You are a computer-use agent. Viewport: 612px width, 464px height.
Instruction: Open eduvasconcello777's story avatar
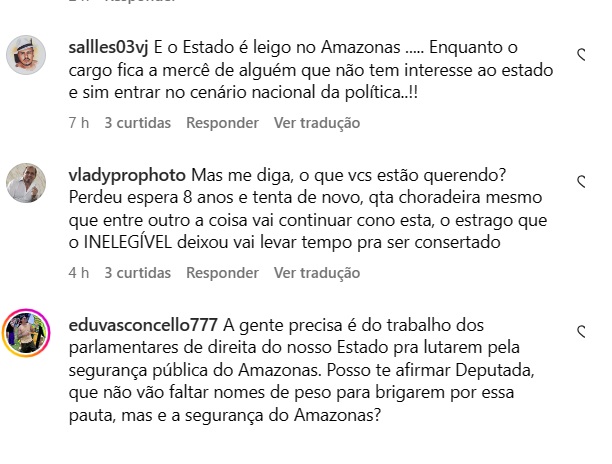tap(26, 331)
